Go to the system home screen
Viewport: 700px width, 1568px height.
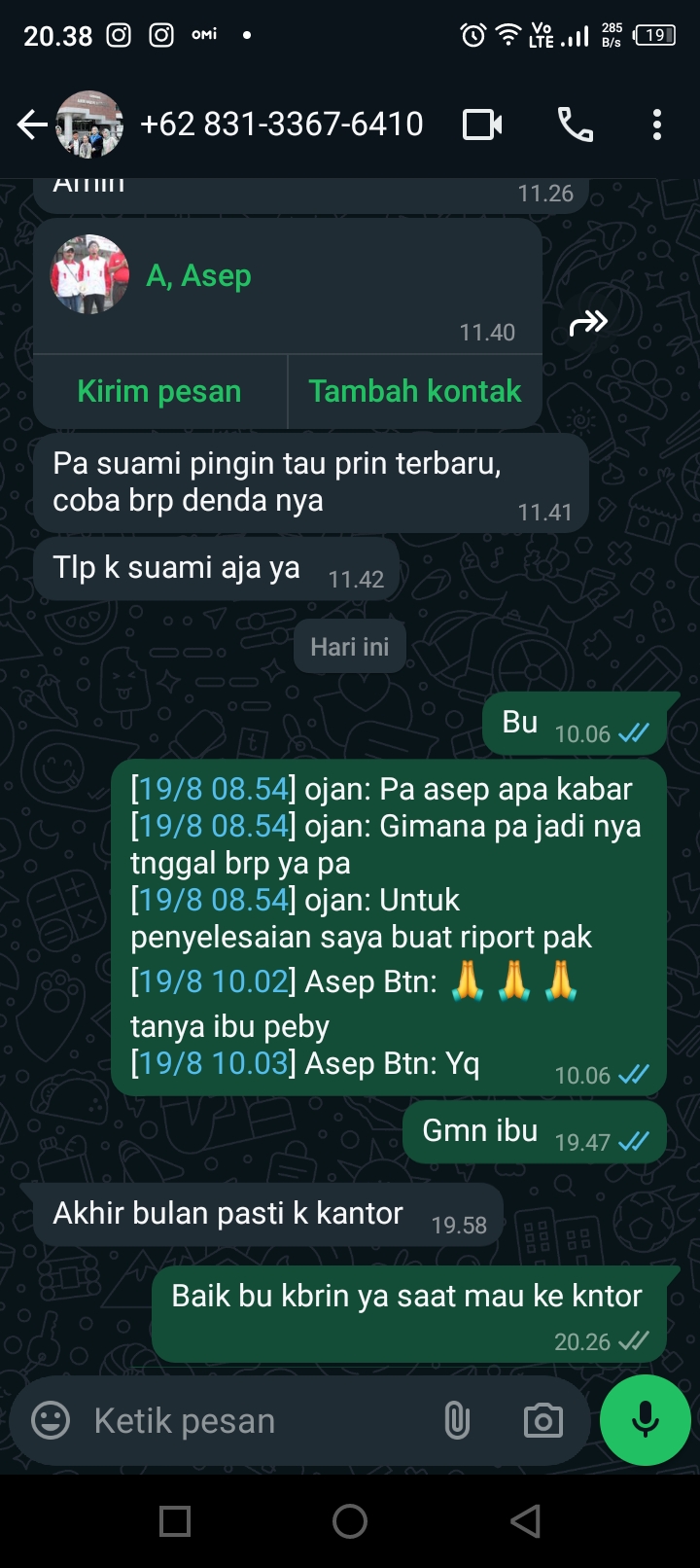pyautogui.click(x=350, y=1521)
